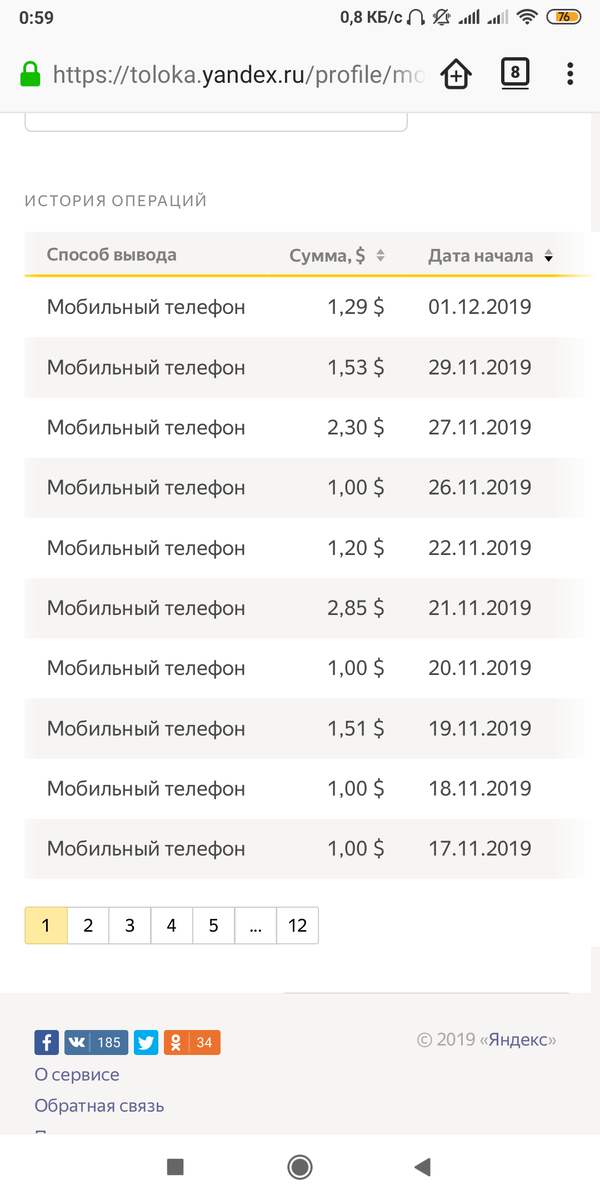Share on Odnoklassniki with the 34 counter
The width and height of the screenshot is (600, 1200).
coord(192,1042)
